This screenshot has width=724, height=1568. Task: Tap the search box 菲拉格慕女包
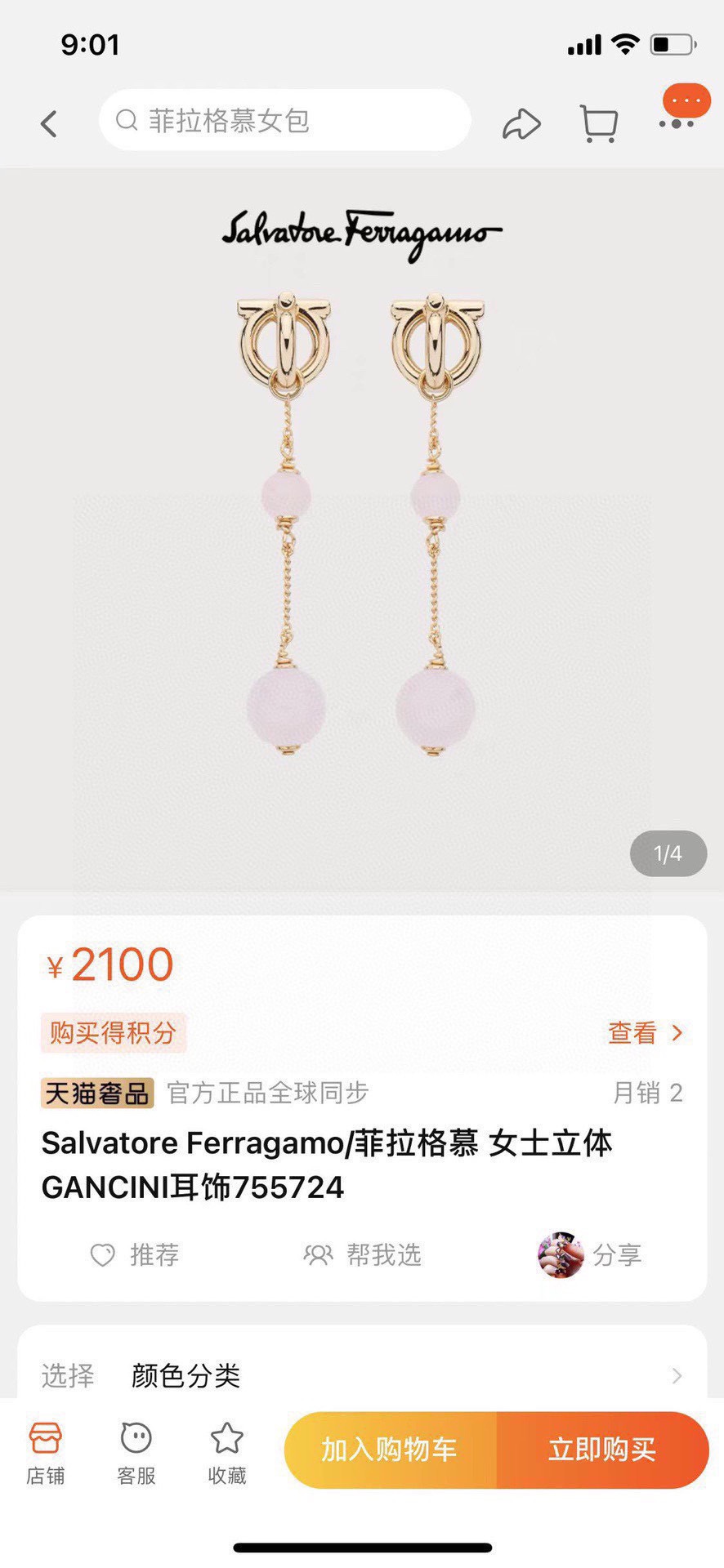(x=284, y=121)
